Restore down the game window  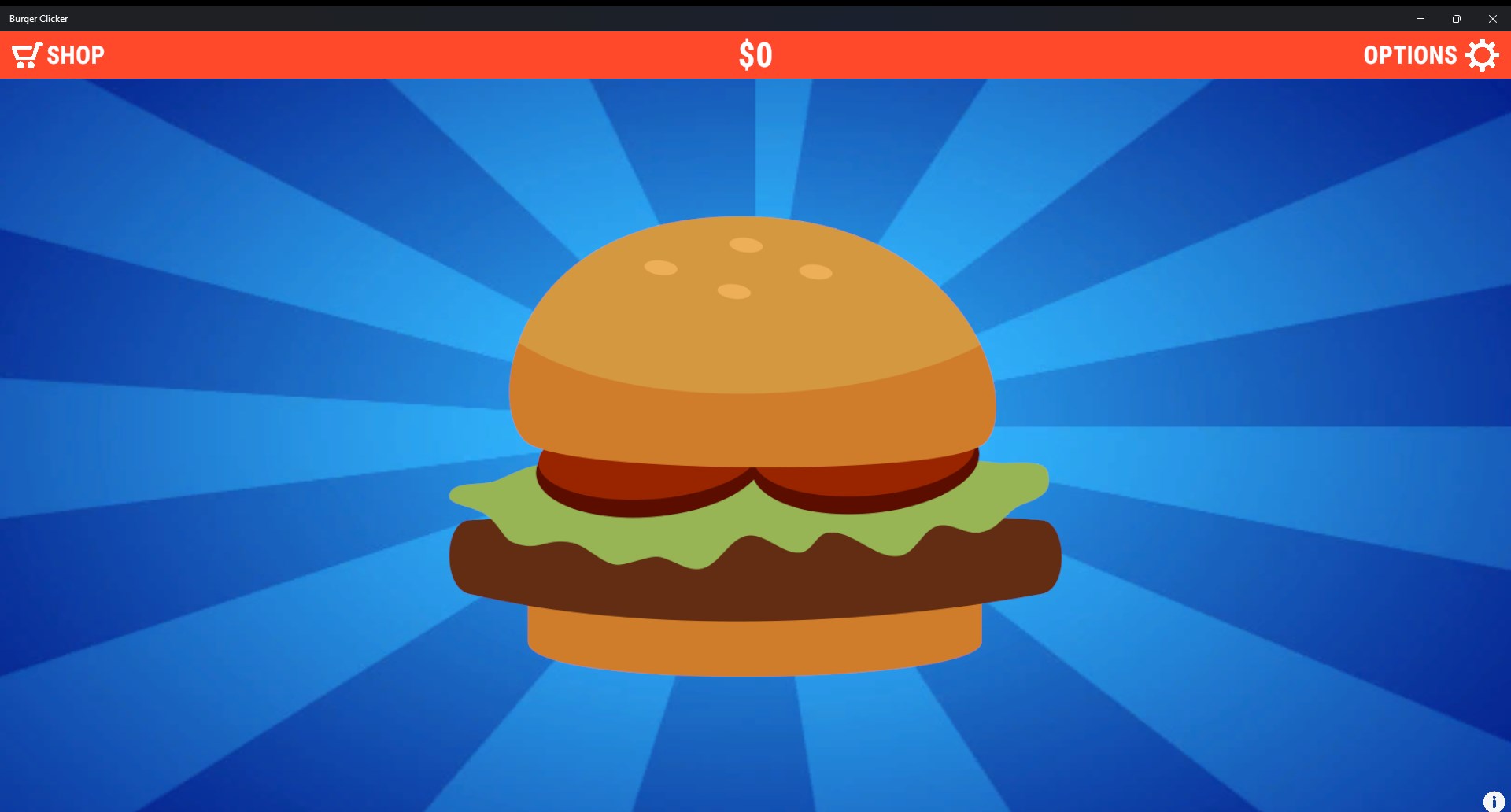(1456, 19)
